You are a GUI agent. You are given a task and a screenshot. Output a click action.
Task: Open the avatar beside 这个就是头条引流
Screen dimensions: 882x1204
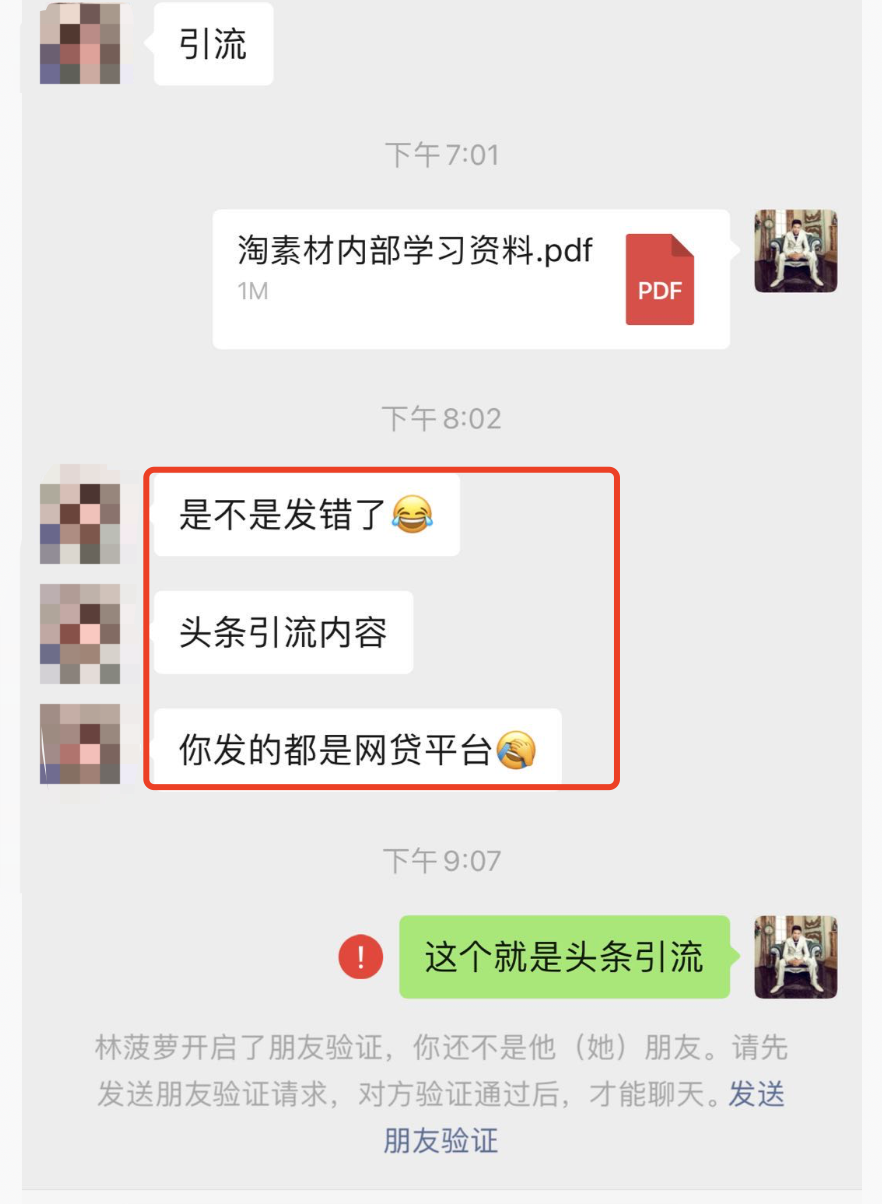pos(795,957)
